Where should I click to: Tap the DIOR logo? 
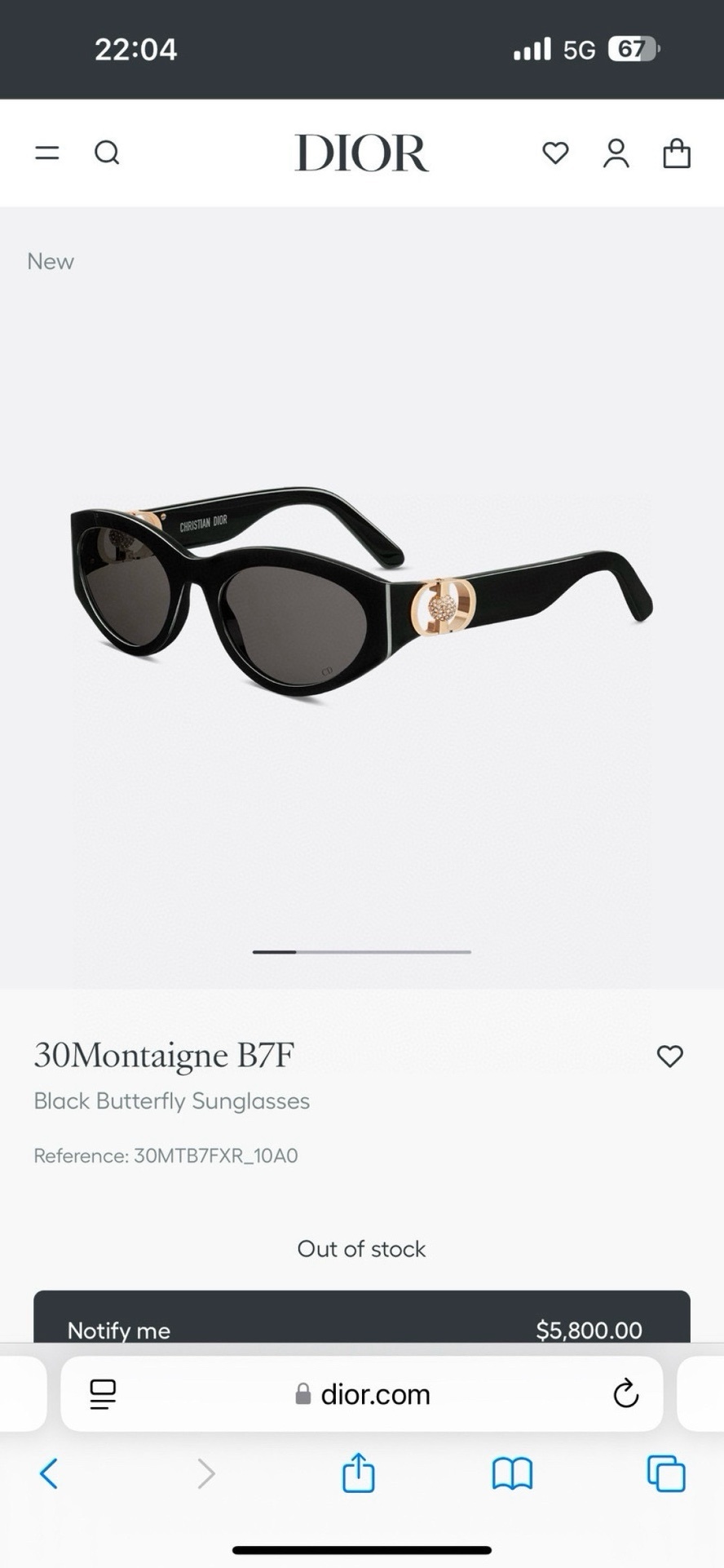361,153
